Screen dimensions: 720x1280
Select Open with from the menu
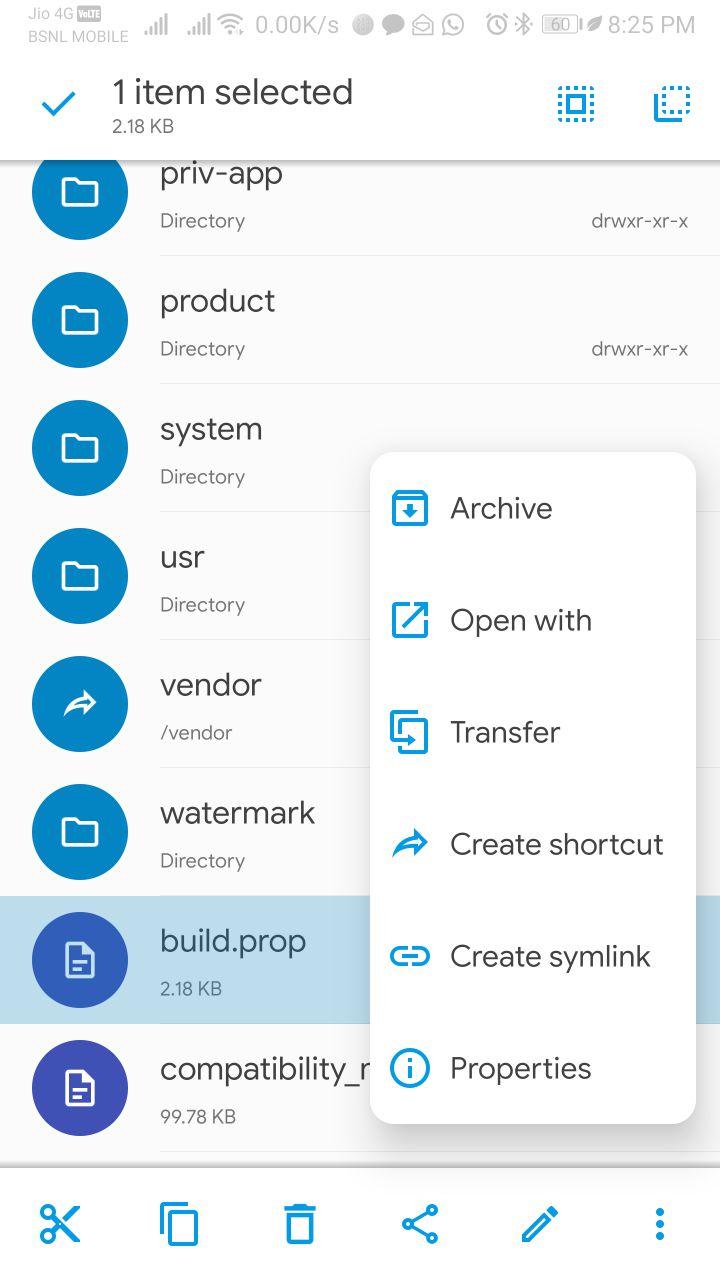click(x=520, y=620)
